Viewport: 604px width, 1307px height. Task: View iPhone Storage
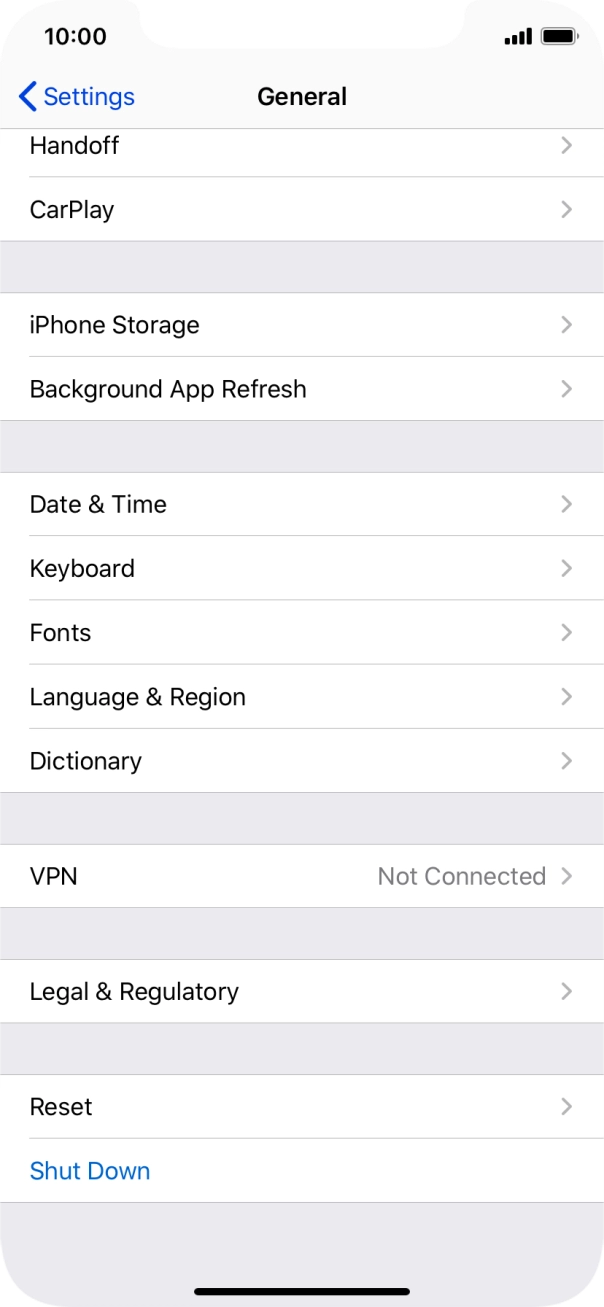[x=302, y=325]
